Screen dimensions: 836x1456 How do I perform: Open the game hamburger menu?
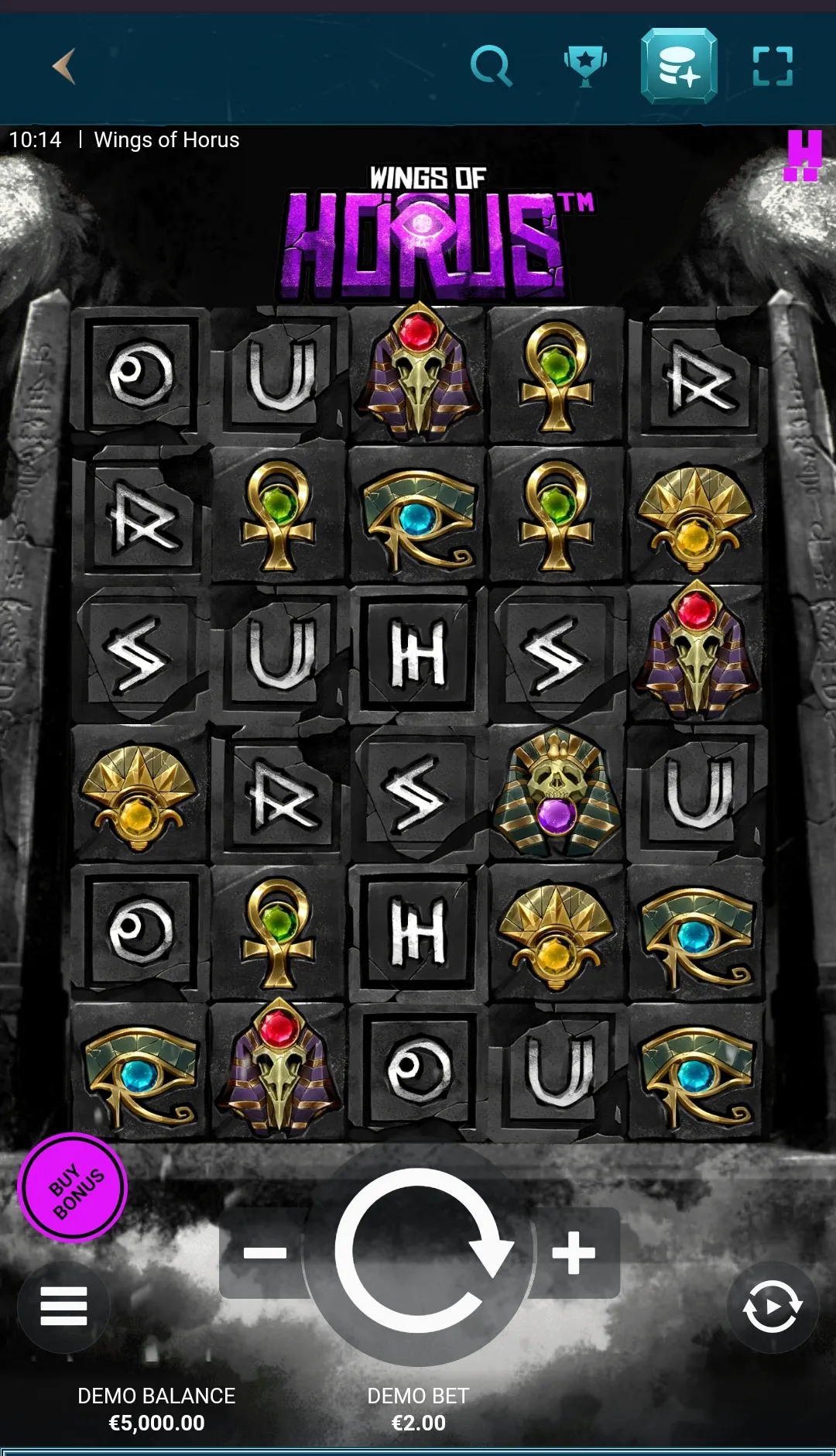(63, 1307)
